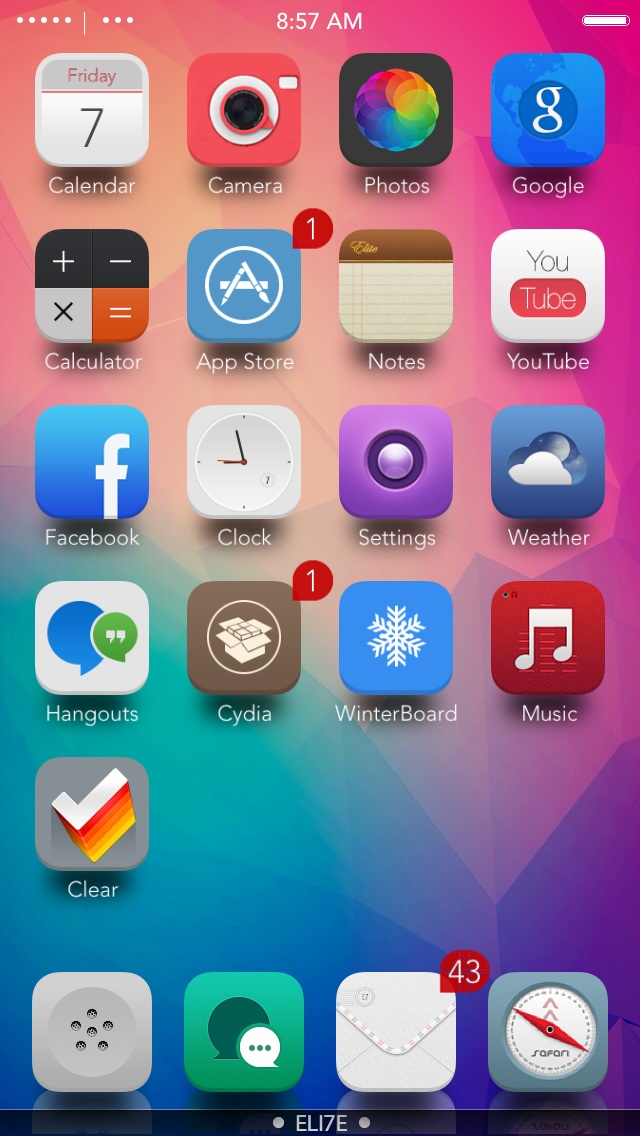Open the Phone app in the dock
The image size is (640, 1136).
pos(92,1032)
